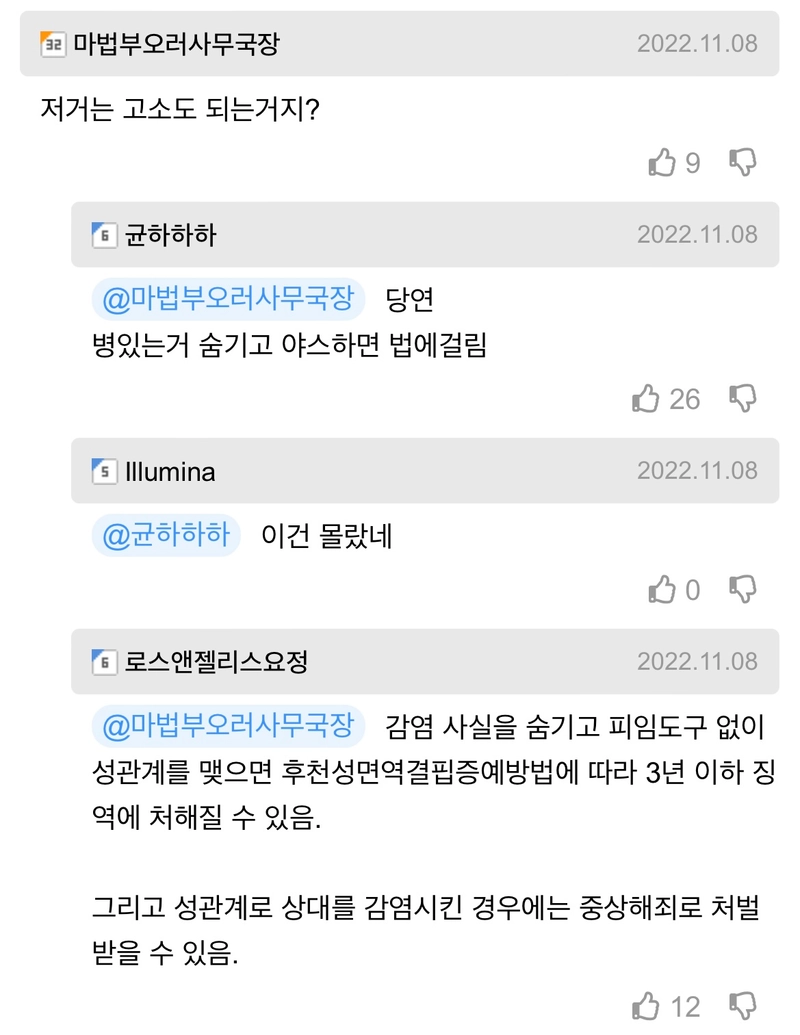Downvote the comment by 마법부오러사무국장
The image size is (800, 1035).
tap(742, 162)
